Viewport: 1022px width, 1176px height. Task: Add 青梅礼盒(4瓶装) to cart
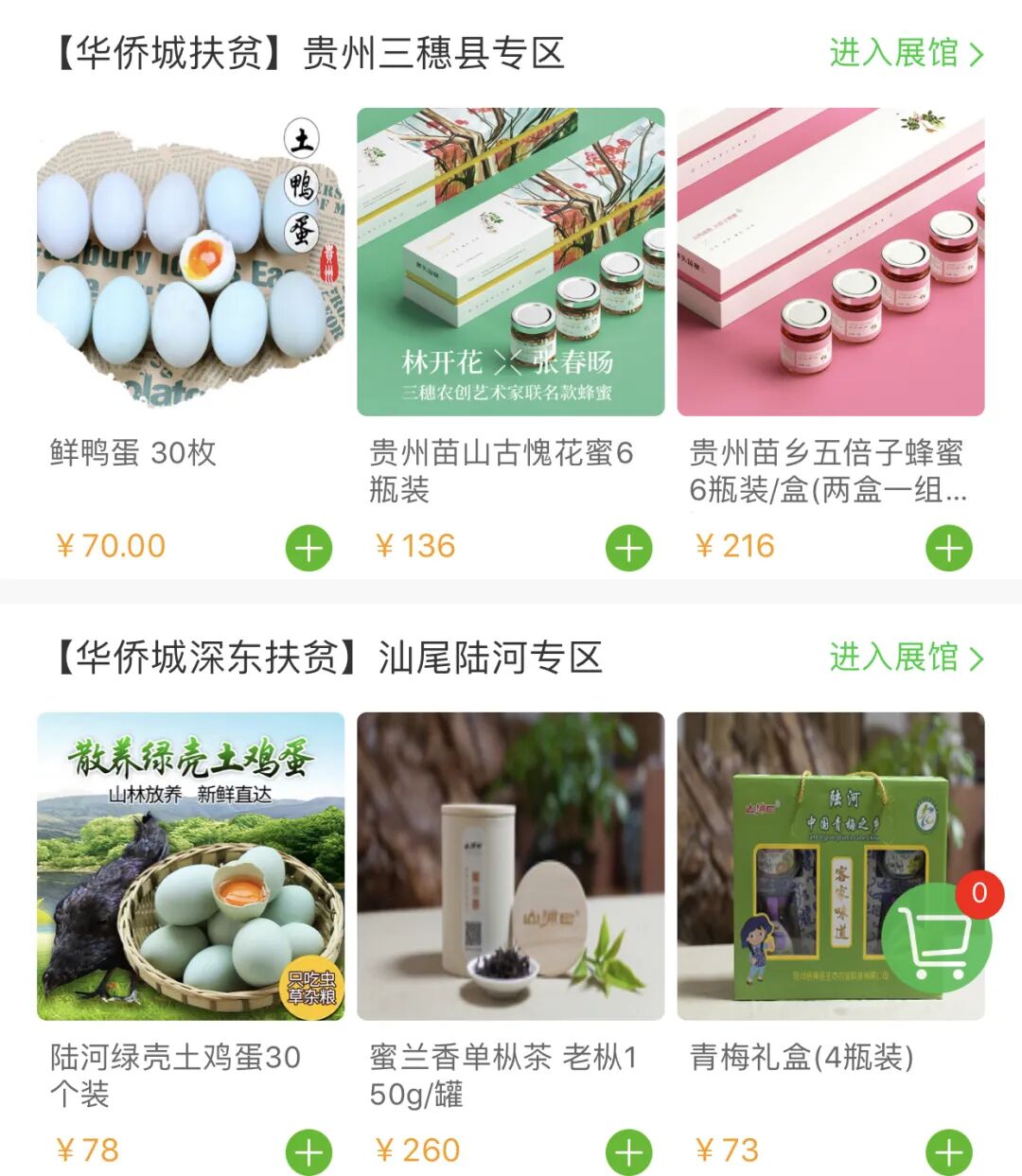click(x=949, y=1152)
